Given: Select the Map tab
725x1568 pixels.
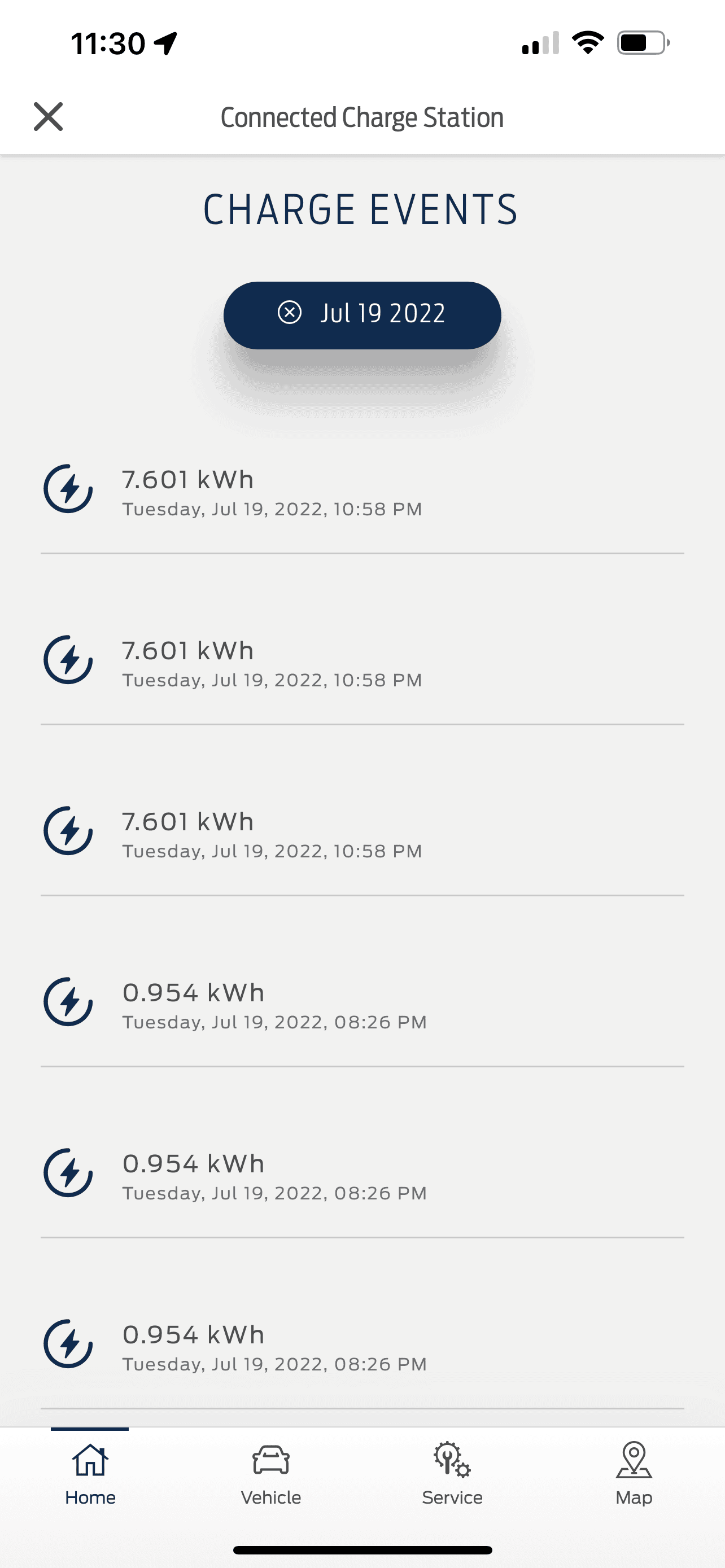Looking at the screenshot, I should click(633, 1474).
